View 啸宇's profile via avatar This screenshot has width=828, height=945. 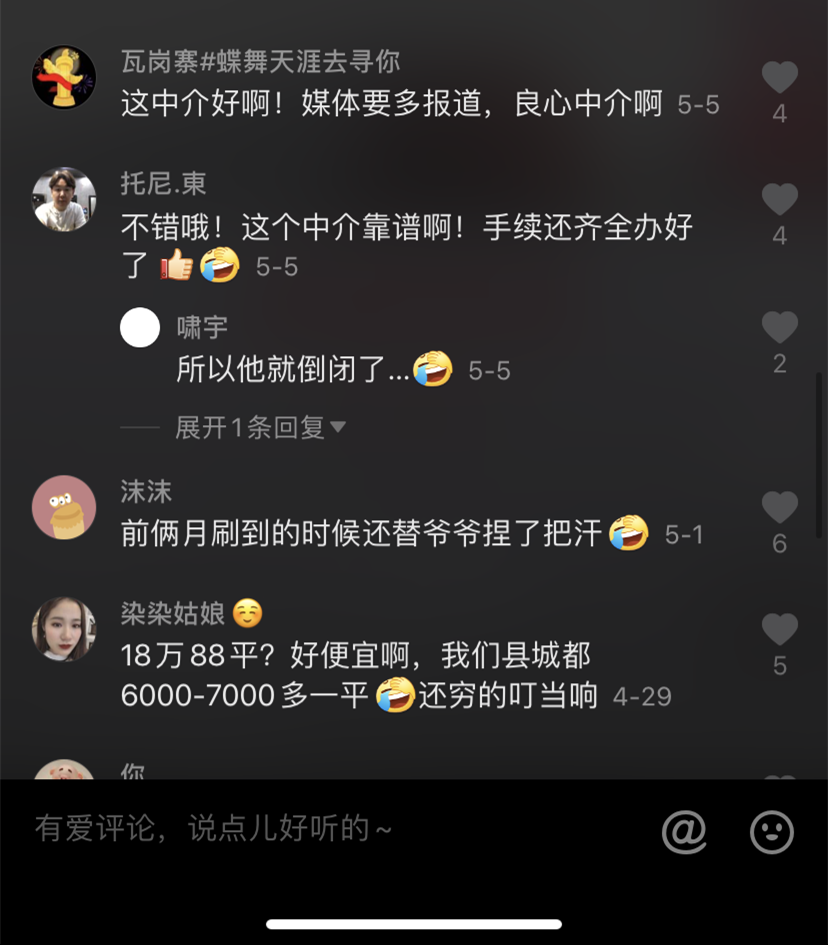click(x=140, y=327)
